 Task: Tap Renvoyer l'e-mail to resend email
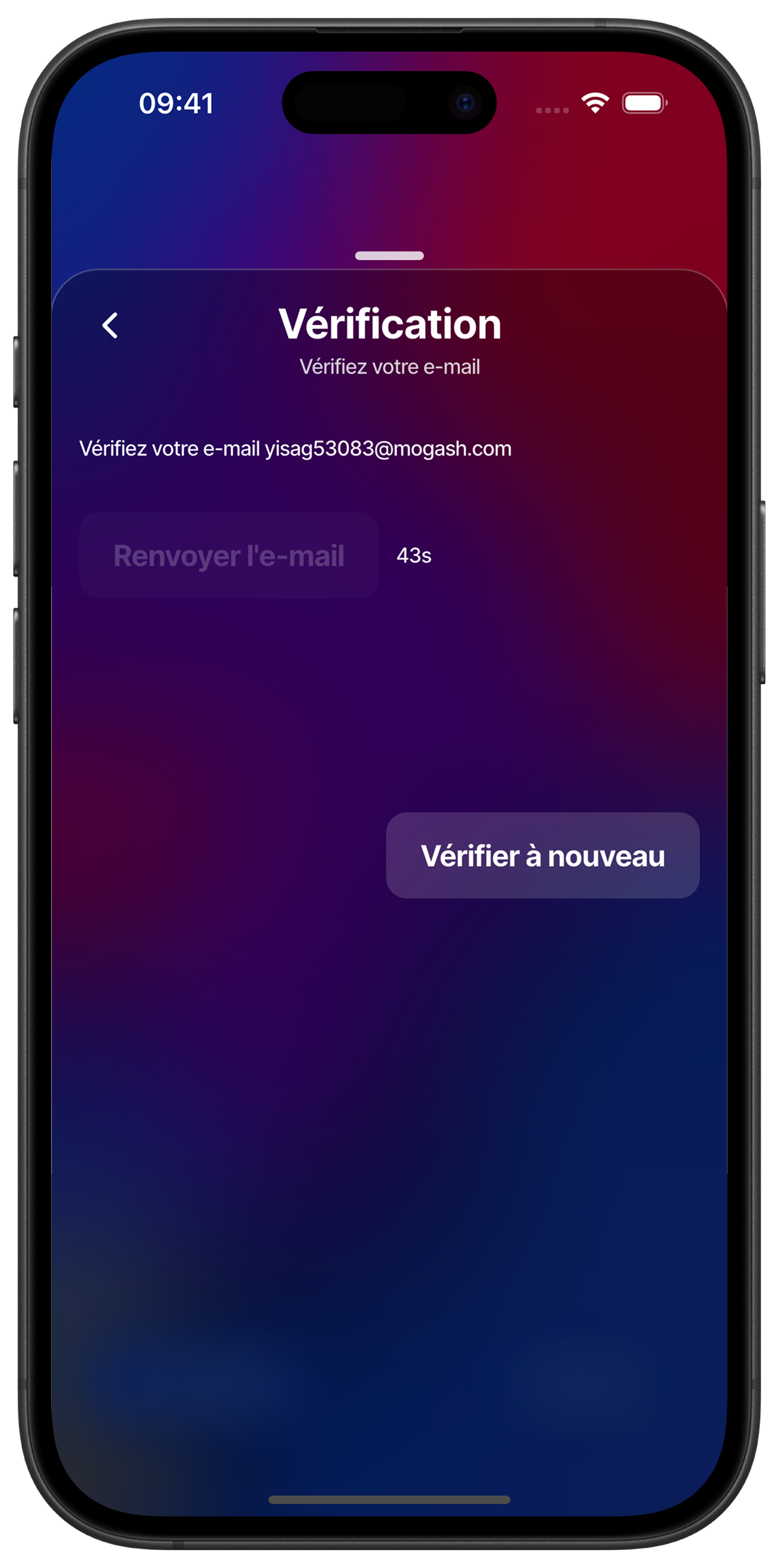coord(229,555)
